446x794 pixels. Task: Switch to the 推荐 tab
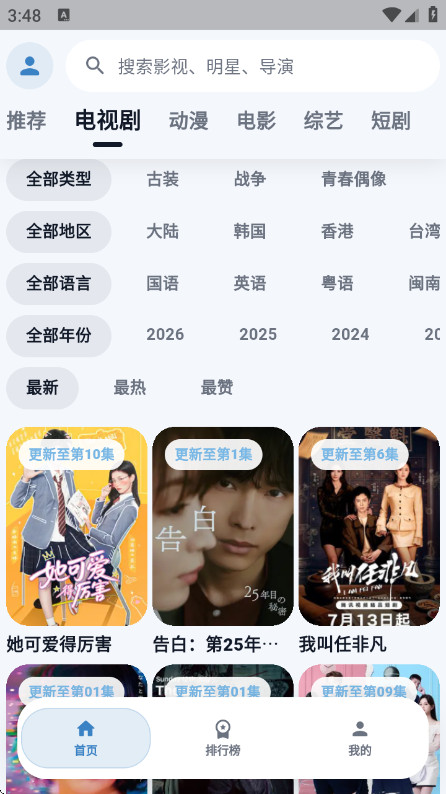tap(26, 121)
